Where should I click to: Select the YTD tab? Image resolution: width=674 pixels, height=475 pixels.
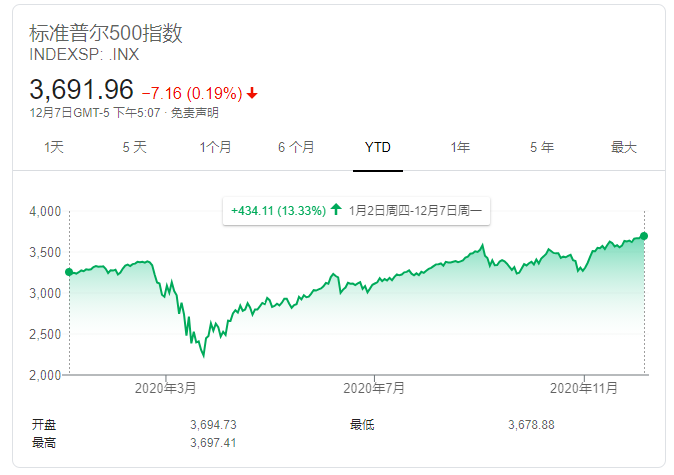click(378, 147)
